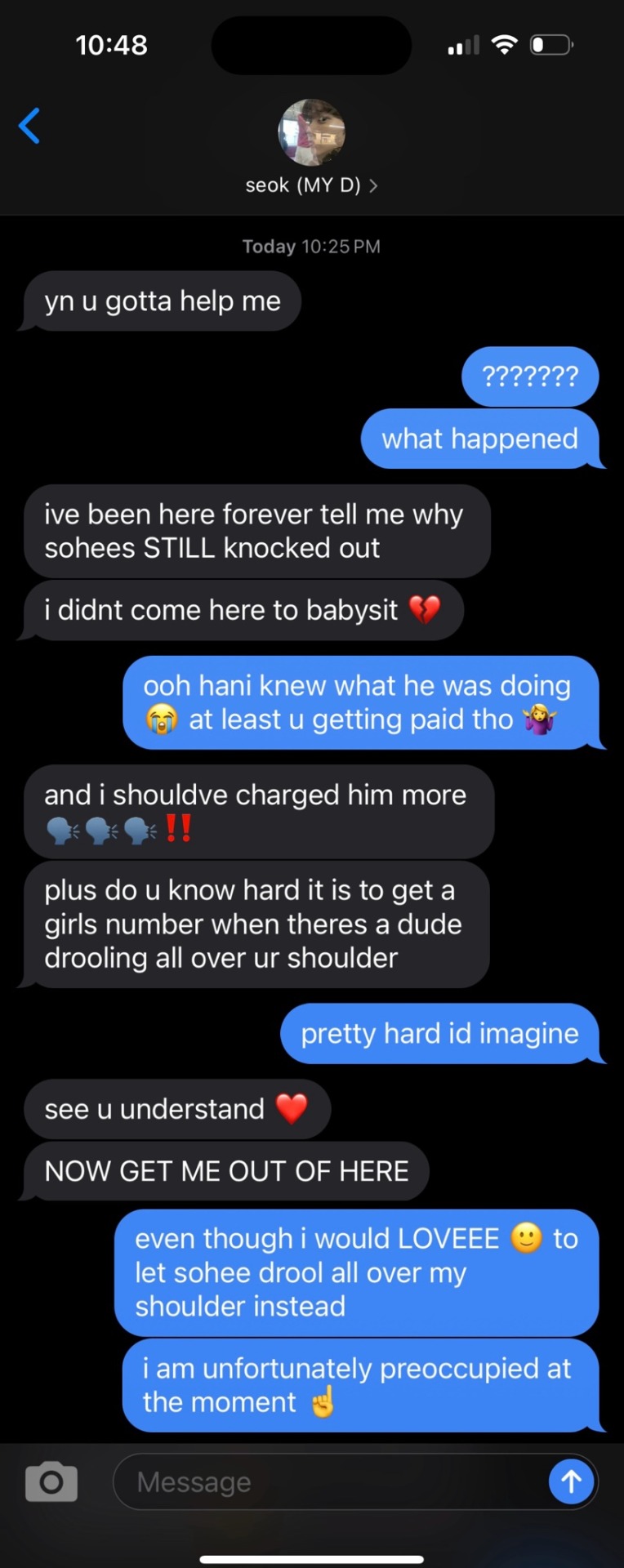Send the message with the arrow button
The image size is (624, 1568).
click(x=571, y=1481)
